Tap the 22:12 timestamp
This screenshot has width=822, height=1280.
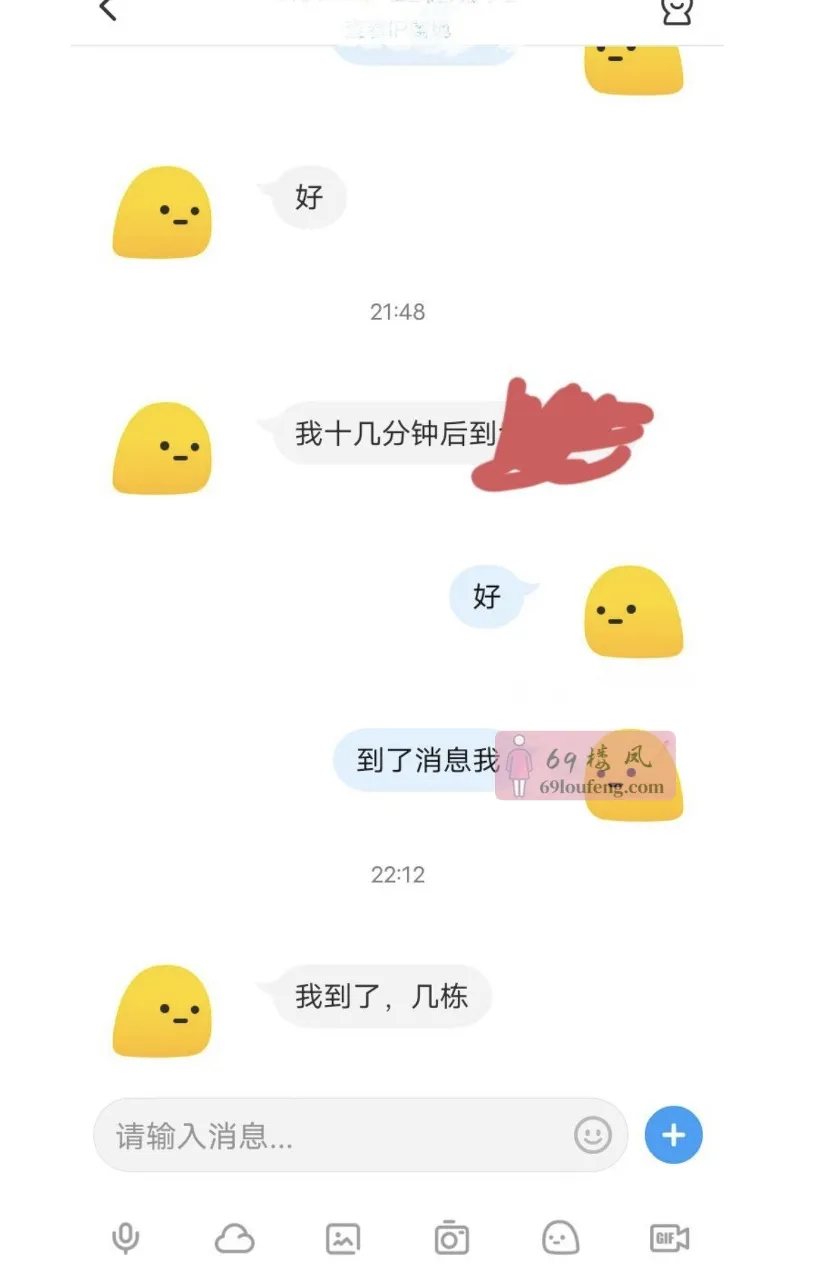(x=398, y=874)
